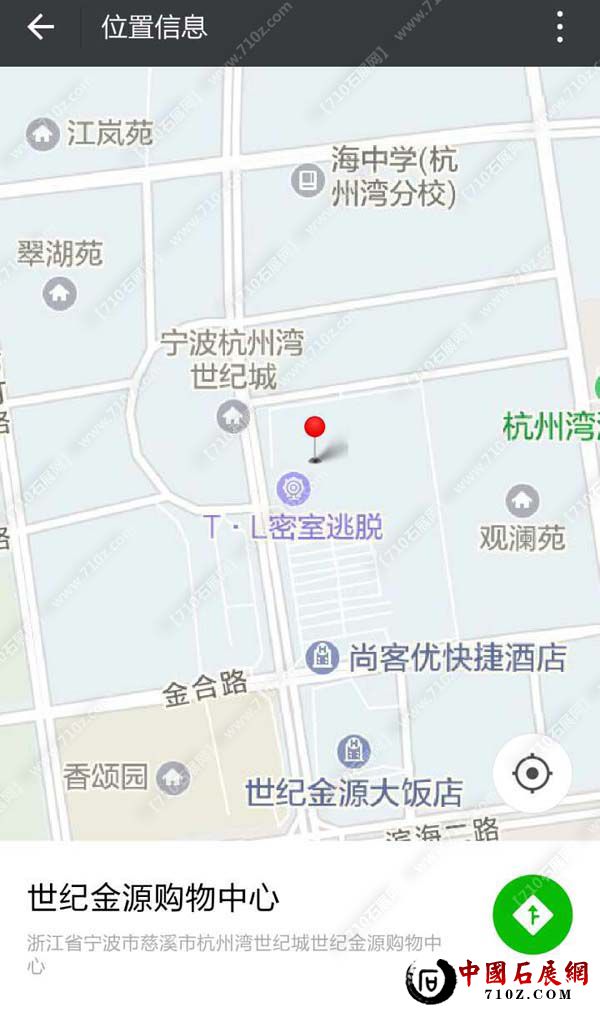Open the overflow menu
The image size is (600, 1012).
(x=560, y=27)
